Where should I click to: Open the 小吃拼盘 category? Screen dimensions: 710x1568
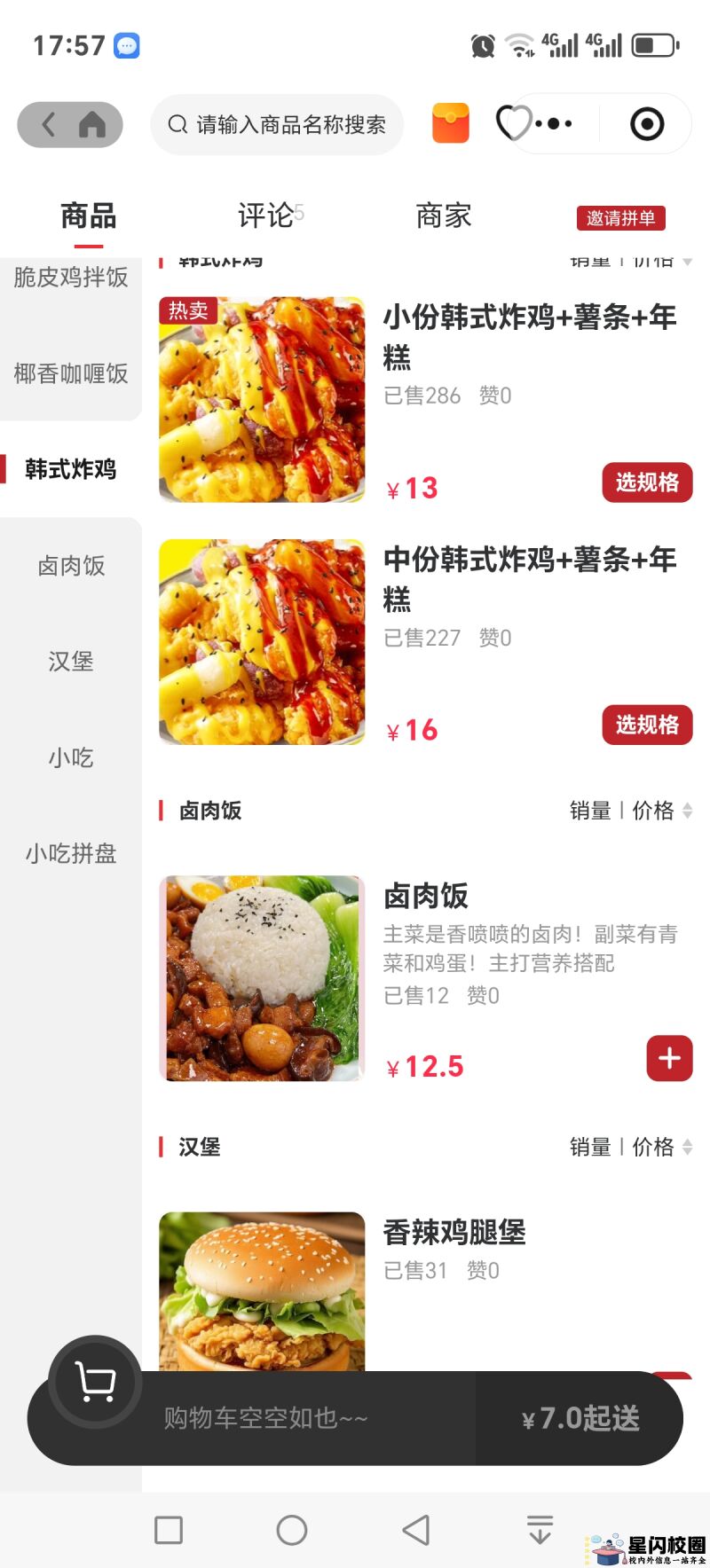[71, 853]
